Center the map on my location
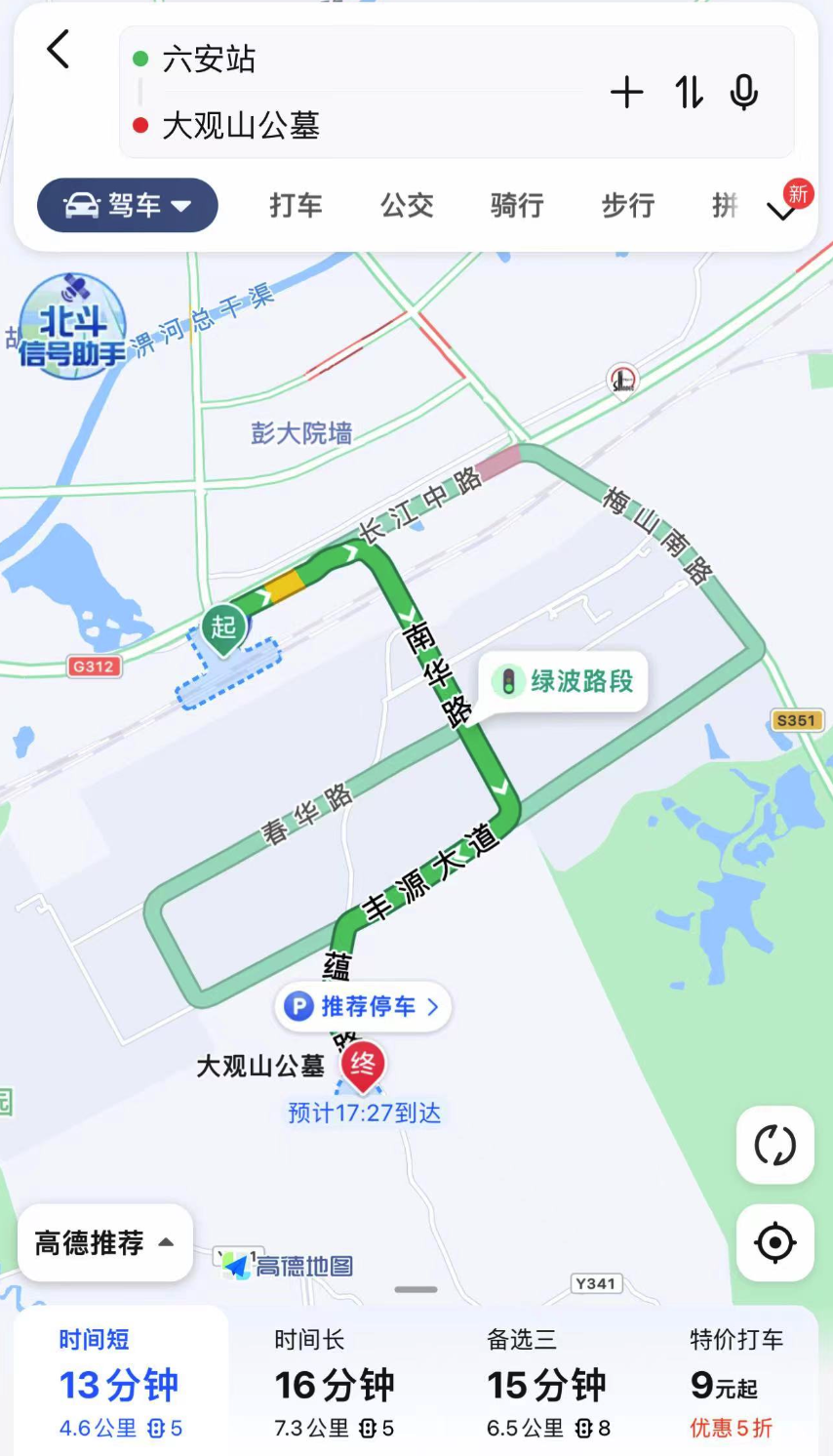Image resolution: width=833 pixels, height=1456 pixels. (x=774, y=1242)
